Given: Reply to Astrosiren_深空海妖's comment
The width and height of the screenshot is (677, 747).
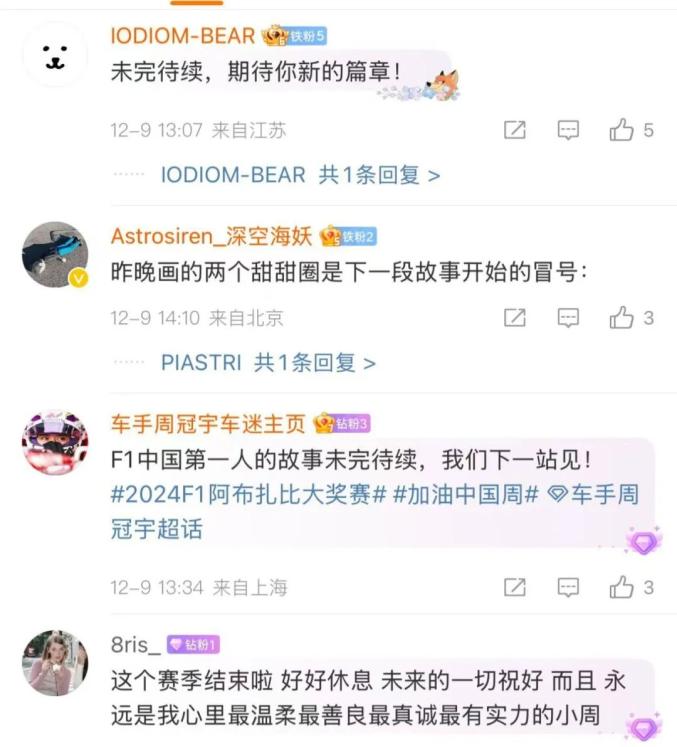Looking at the screenshot, I should (x=568, y=318).
